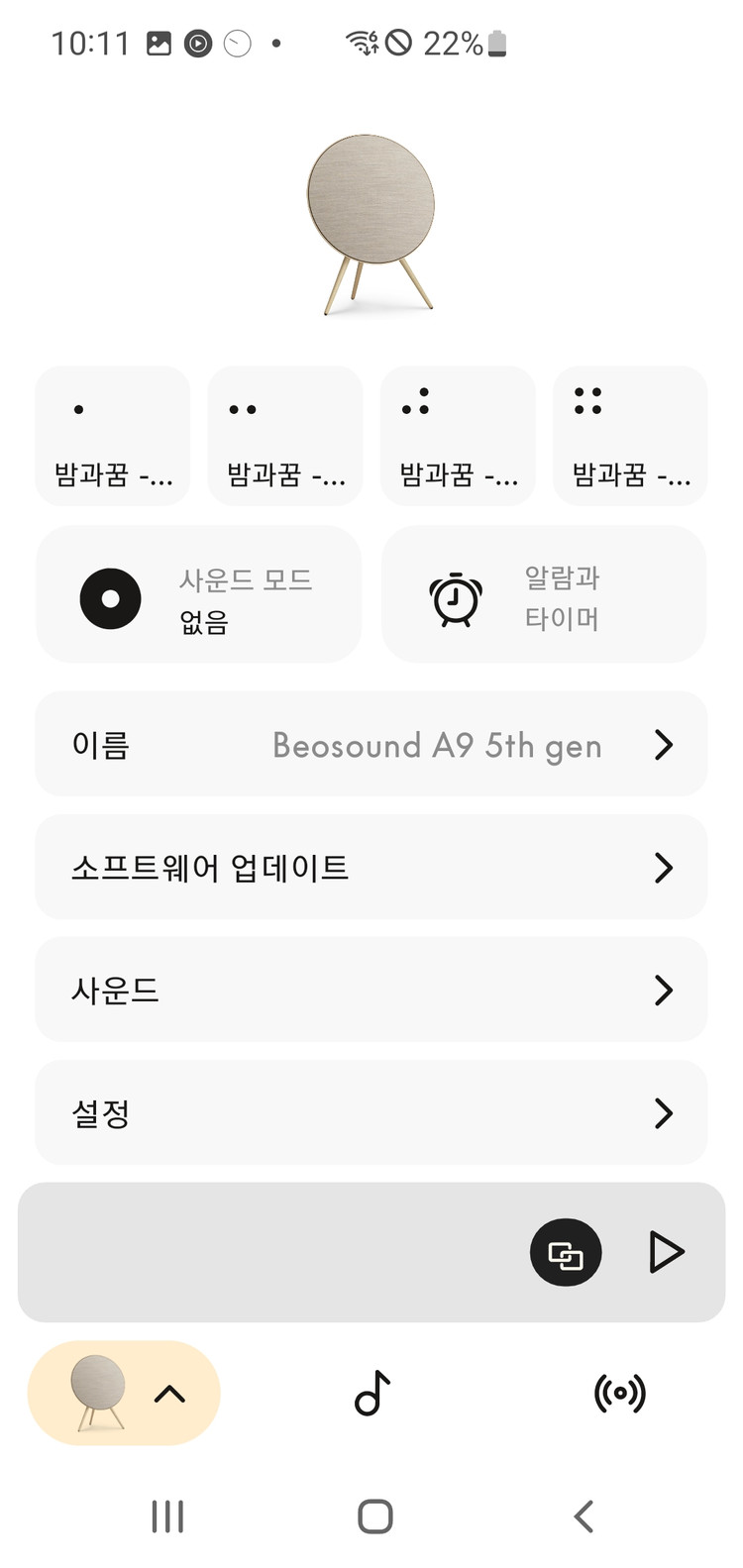Open Android recent apps button
This screenshot has height=1568, width=743.
(166, 1514)
